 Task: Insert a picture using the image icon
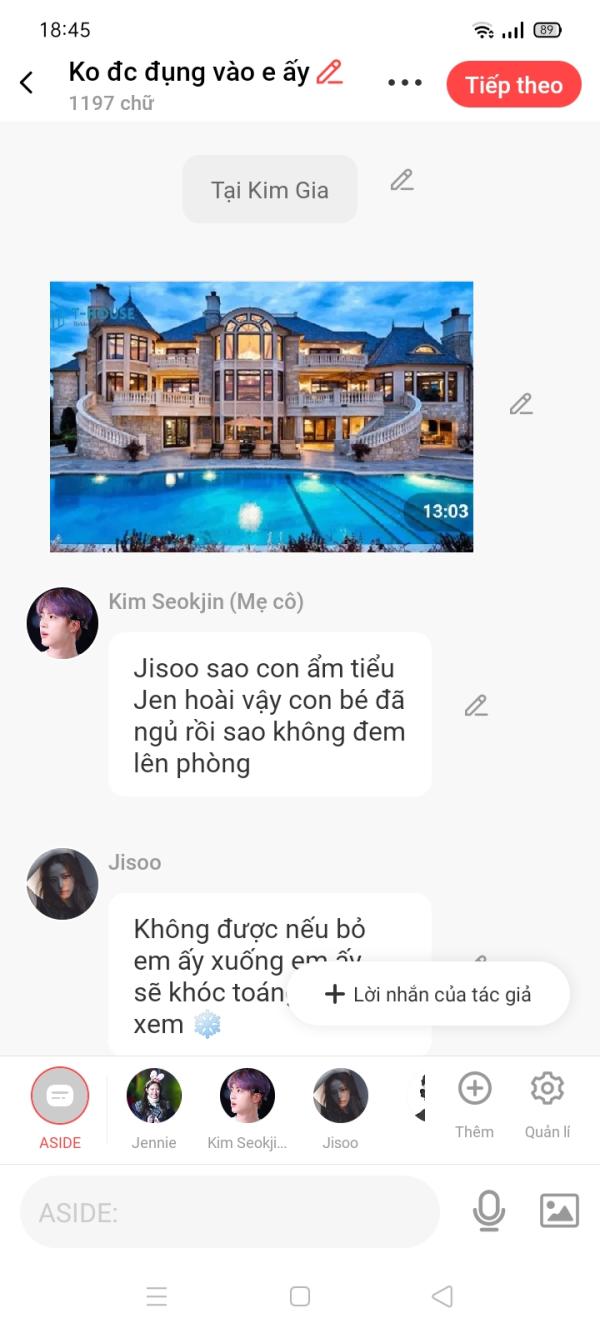point(559,1211)
